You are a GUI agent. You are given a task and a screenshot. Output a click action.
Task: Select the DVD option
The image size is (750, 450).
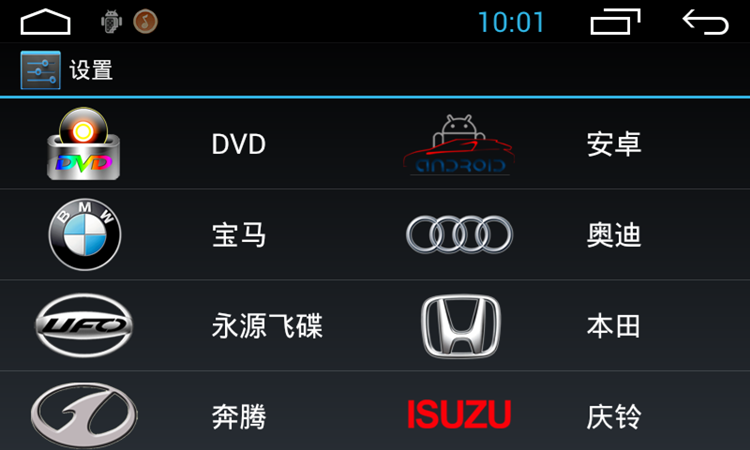(x=238, y=144)
